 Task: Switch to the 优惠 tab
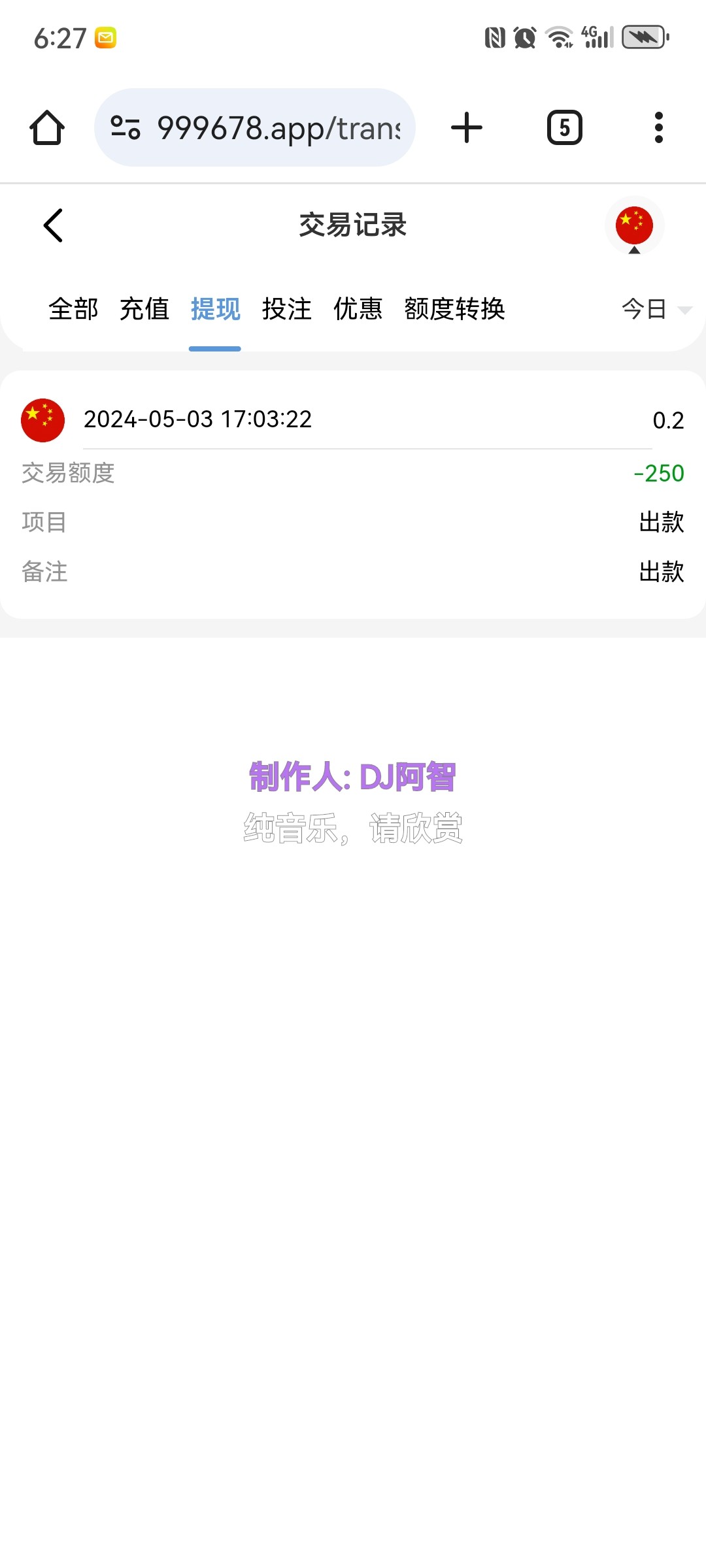pyautogui.click(x=358, y=309)
